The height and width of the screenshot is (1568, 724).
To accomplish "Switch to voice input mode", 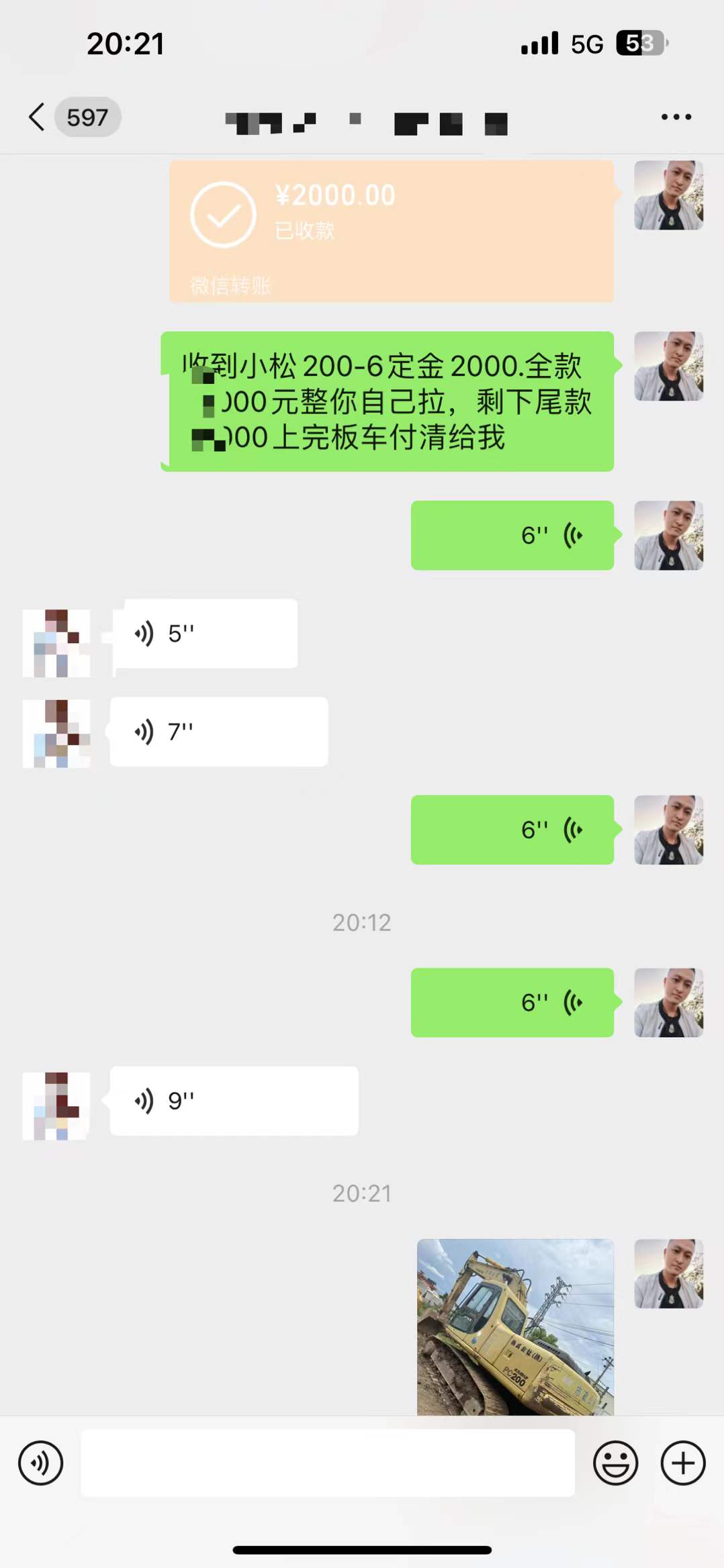I will pos(40,1463).
